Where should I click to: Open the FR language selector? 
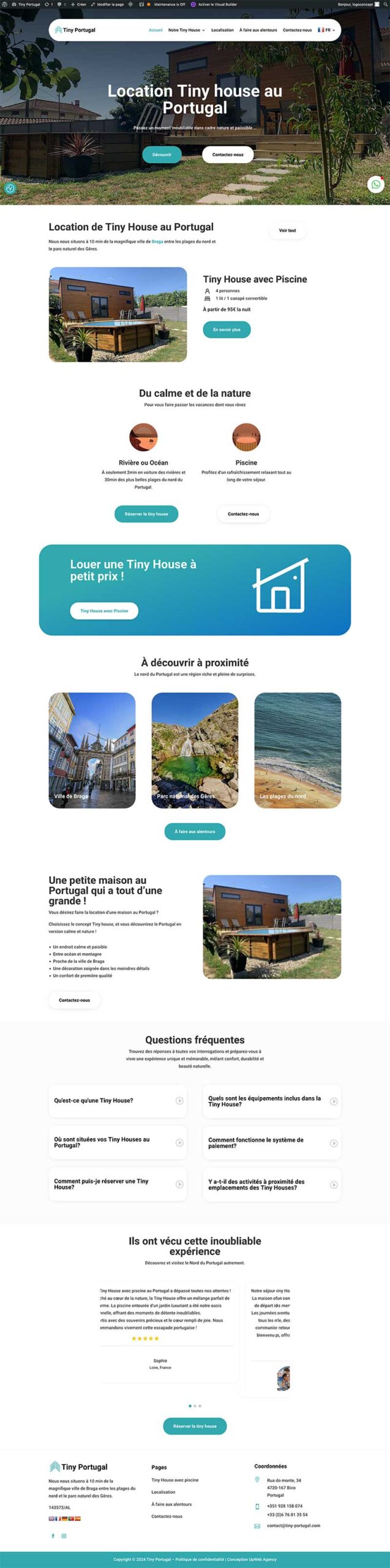click(326, 30)
